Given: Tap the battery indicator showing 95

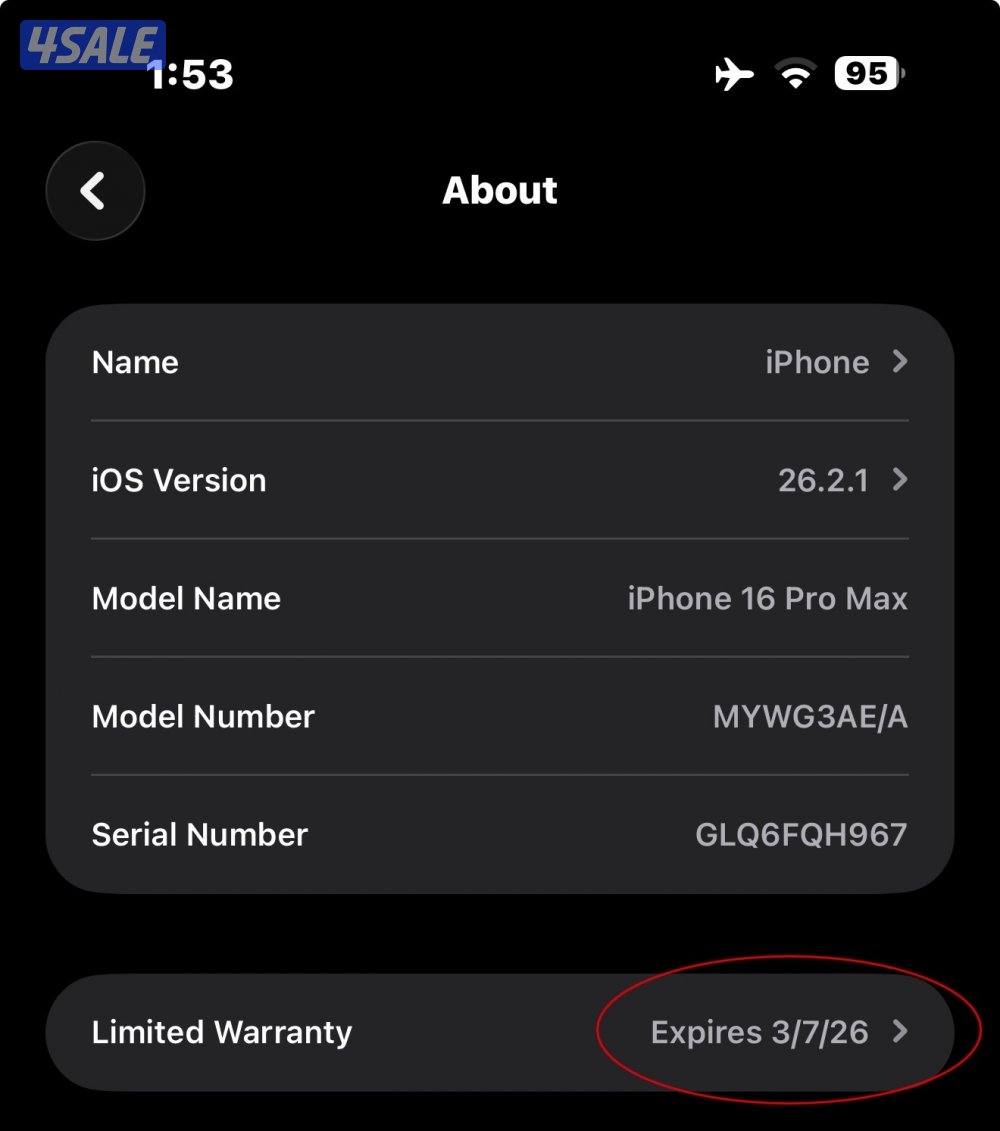Looking at the screenshot, I should 866,73.
